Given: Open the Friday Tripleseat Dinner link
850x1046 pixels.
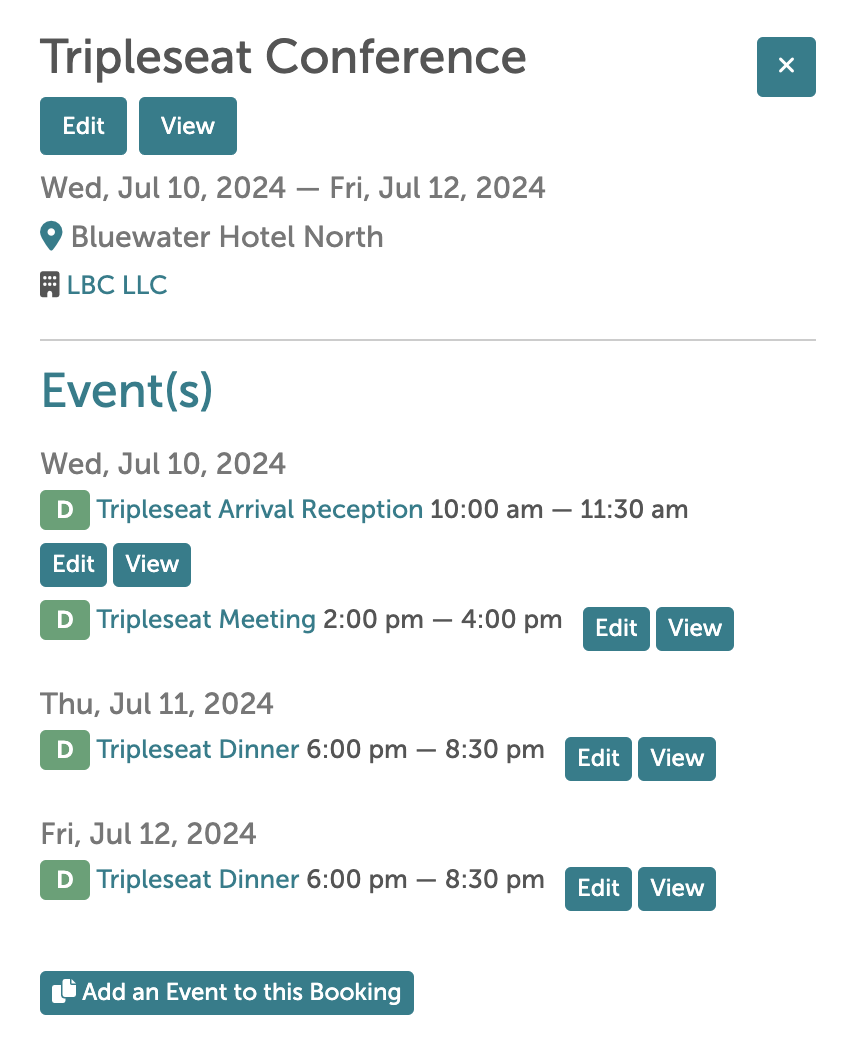Looking at the screenshot, I should (198, 879).
